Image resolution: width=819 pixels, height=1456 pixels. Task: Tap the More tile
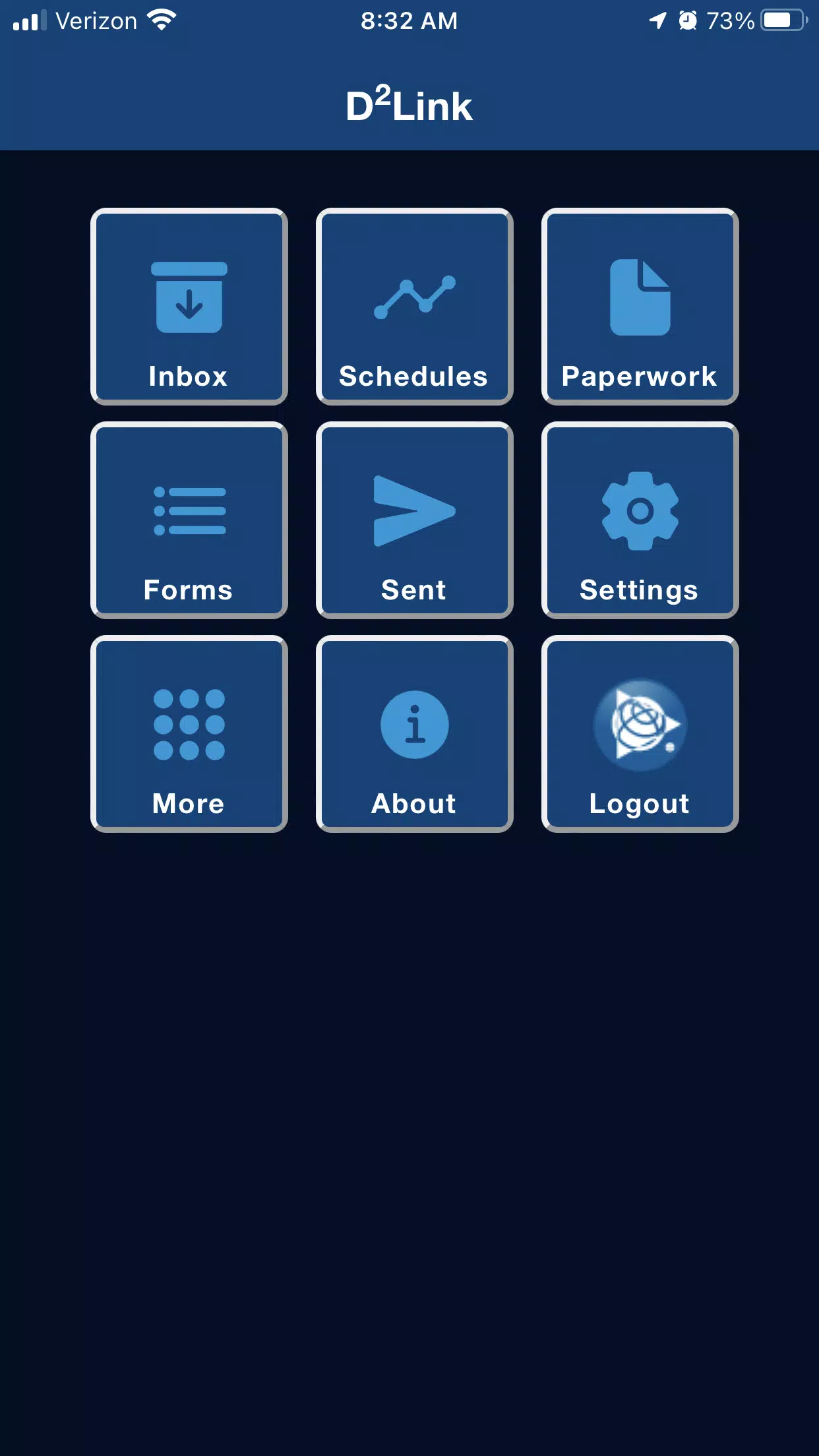tap(189, 734)
